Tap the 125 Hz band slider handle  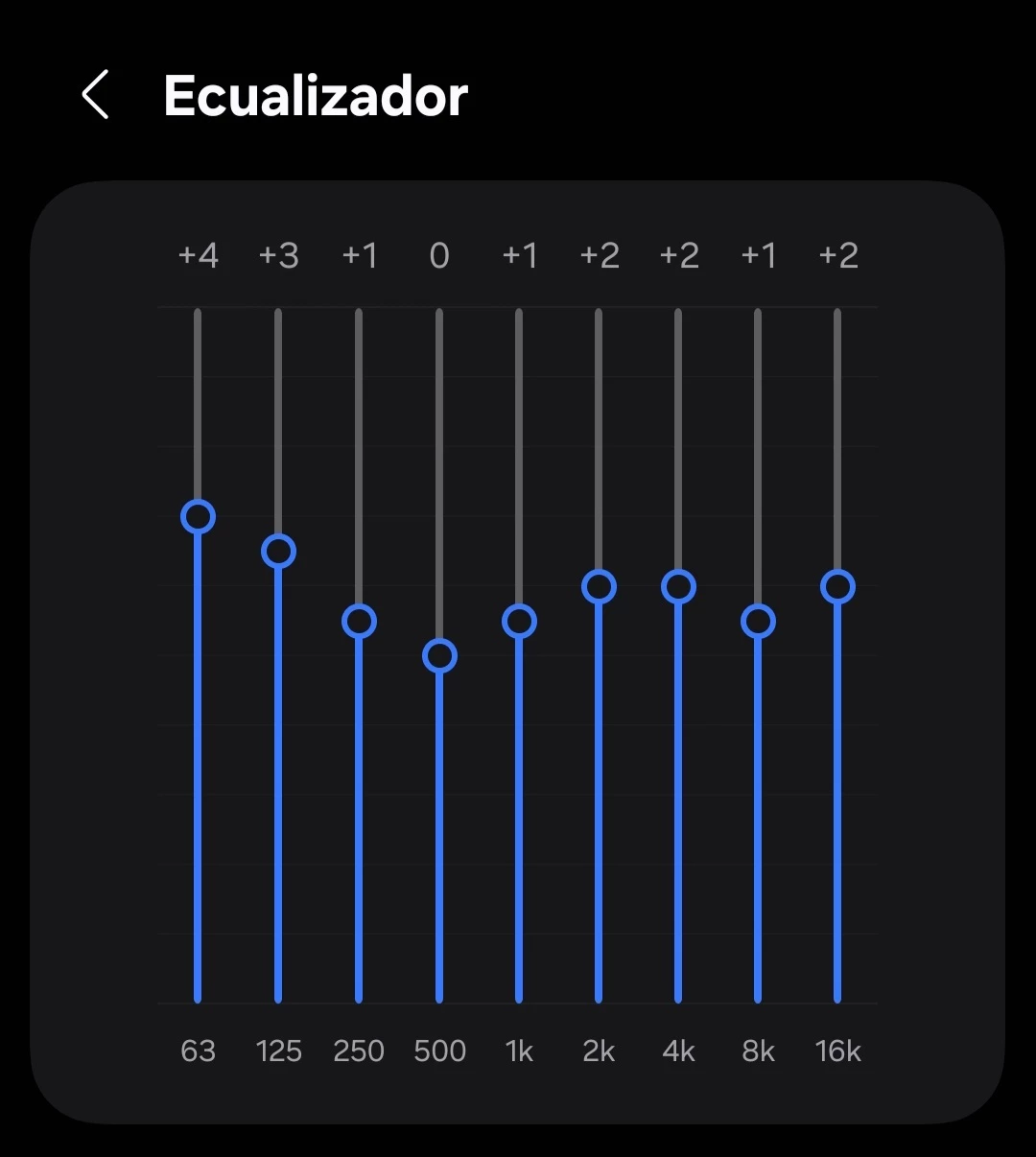point(278,551)
